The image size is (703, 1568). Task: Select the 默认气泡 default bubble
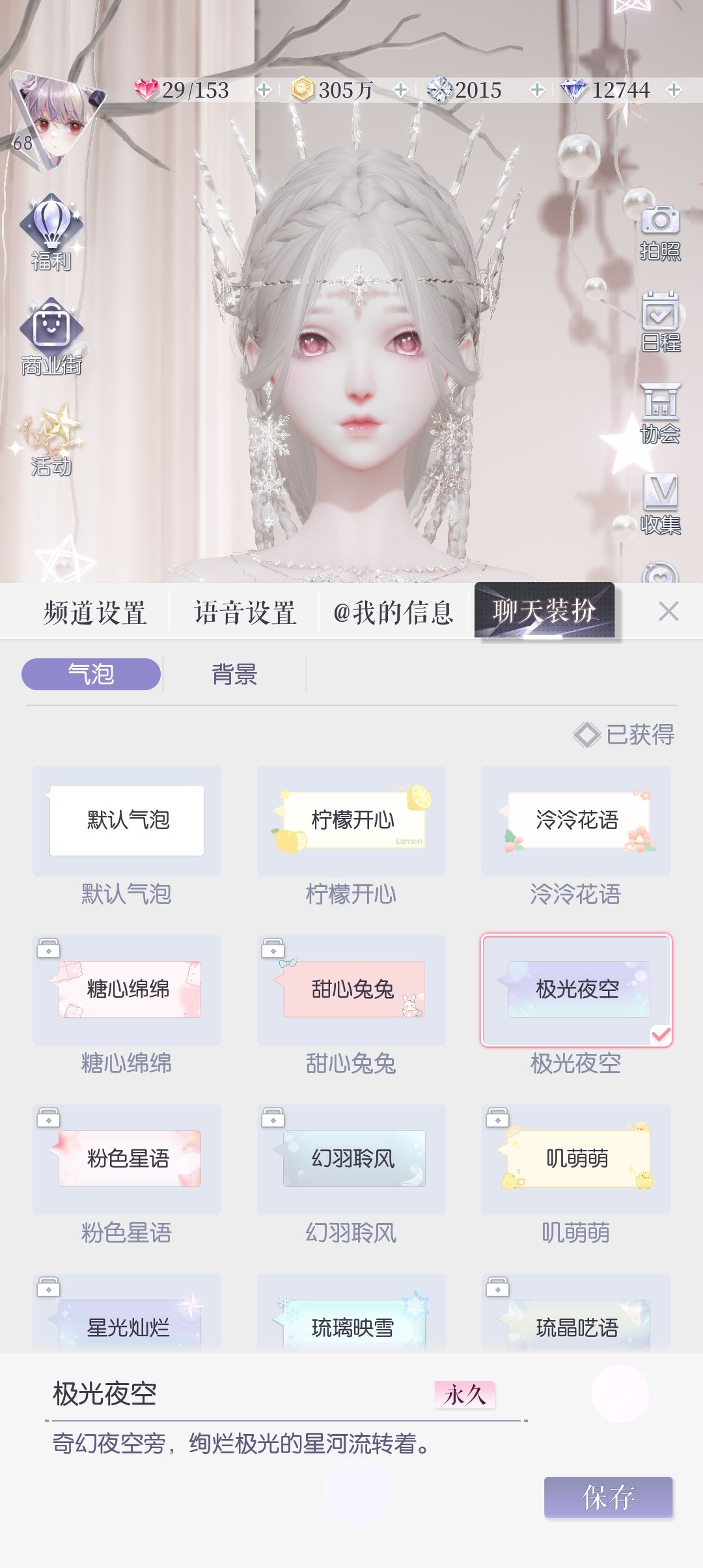[126, 820]
